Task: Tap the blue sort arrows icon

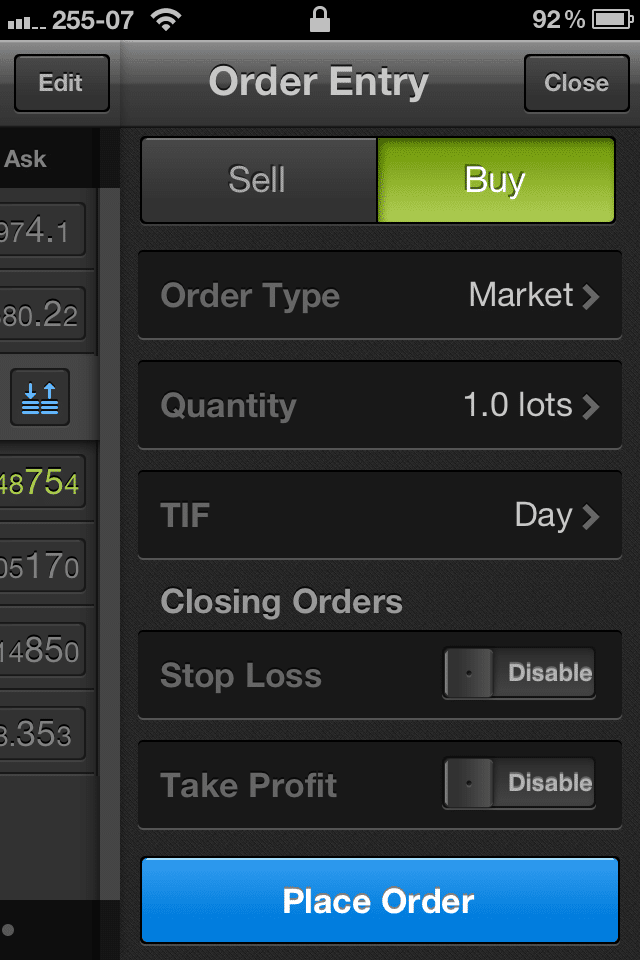Action: [41, 397]
